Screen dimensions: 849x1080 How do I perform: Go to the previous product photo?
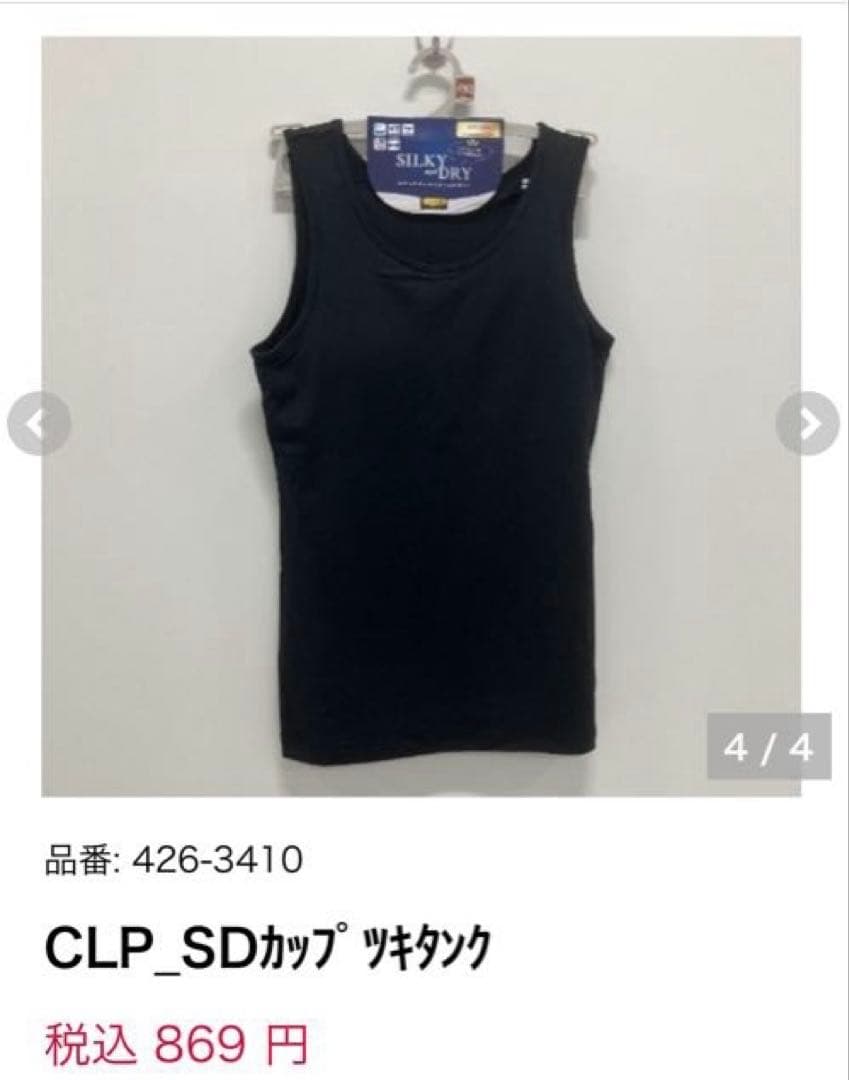(x=38, y=425)
